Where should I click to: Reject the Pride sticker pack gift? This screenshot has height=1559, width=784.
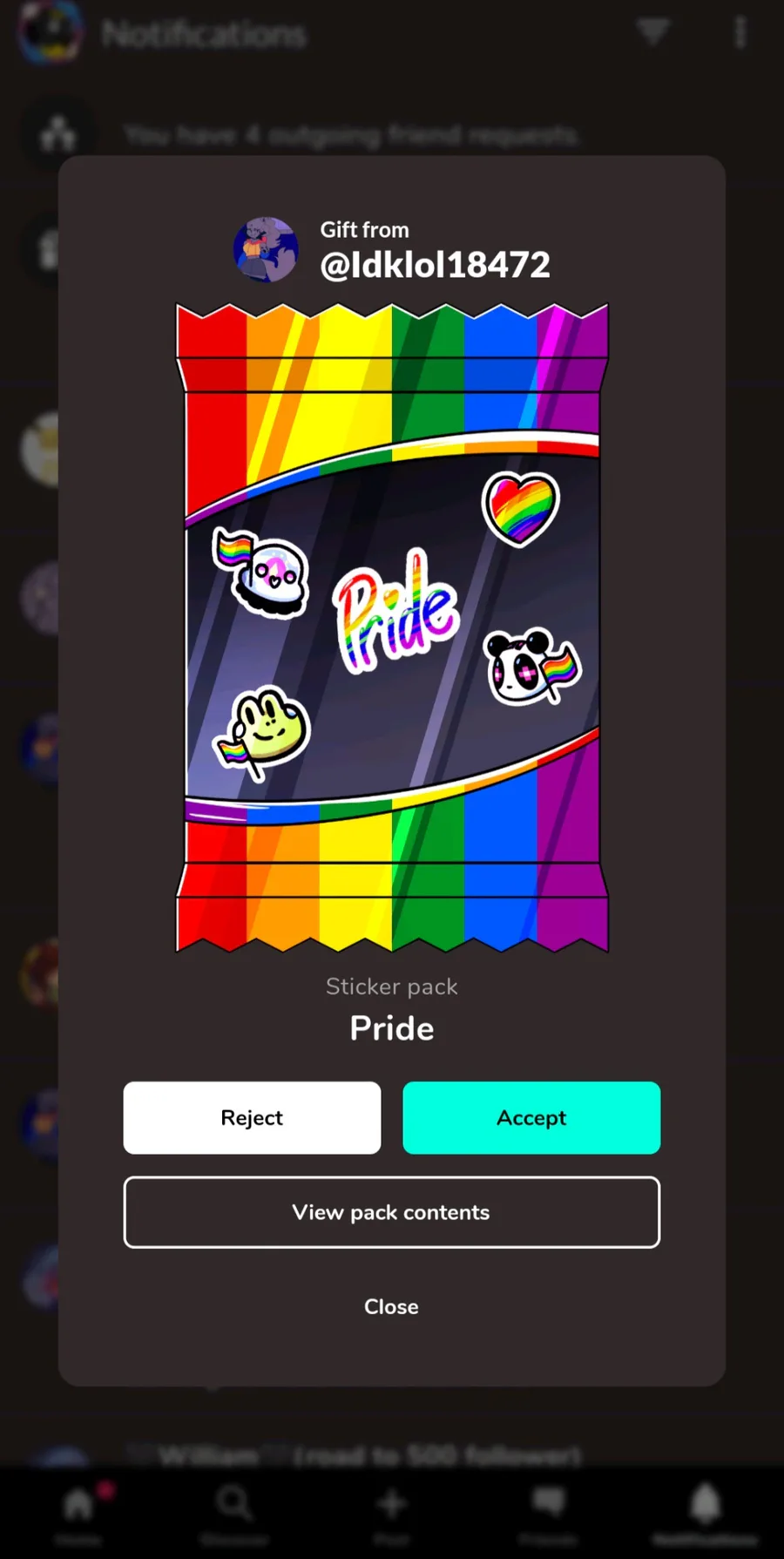252,1117
